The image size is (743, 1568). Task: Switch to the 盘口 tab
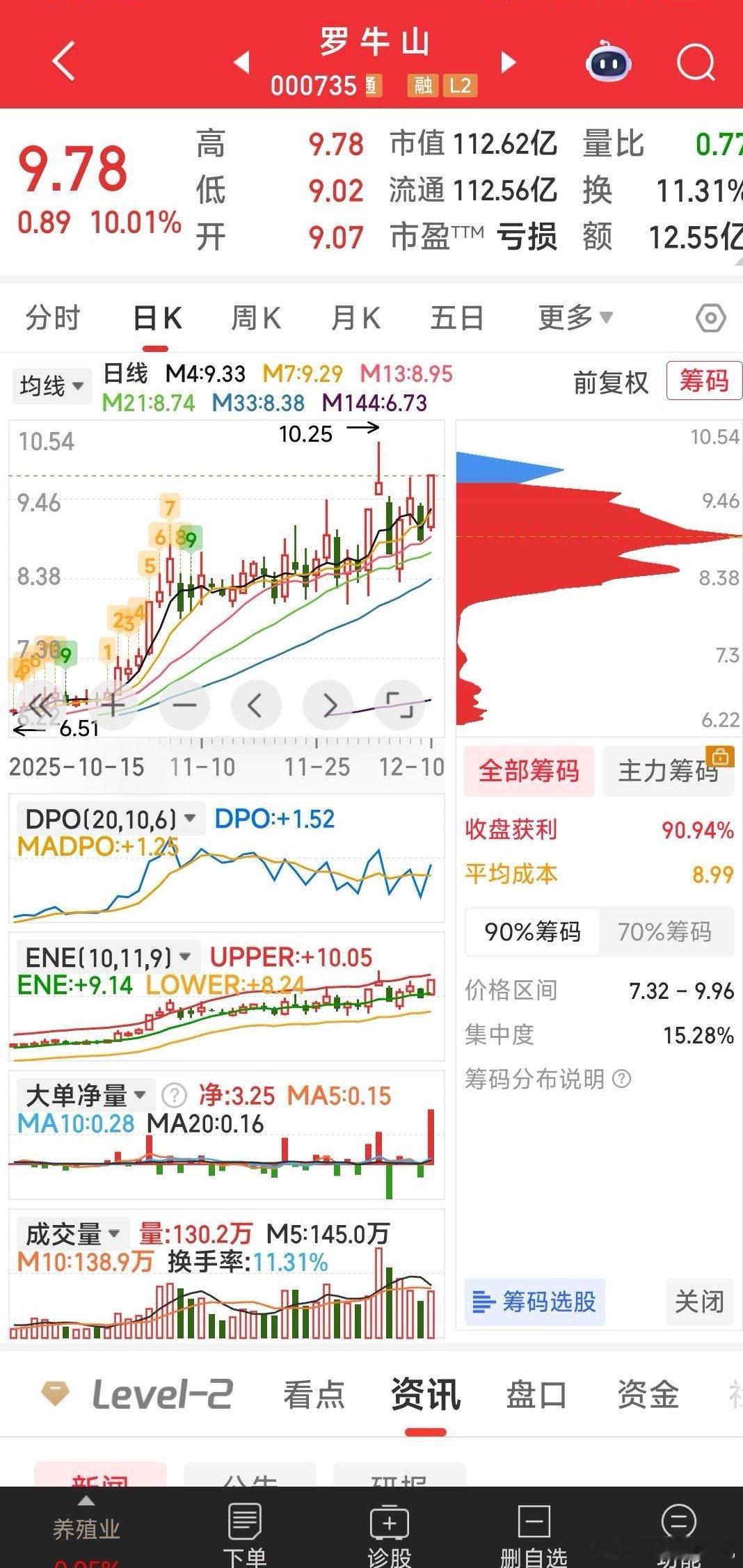pos(536,1395)
